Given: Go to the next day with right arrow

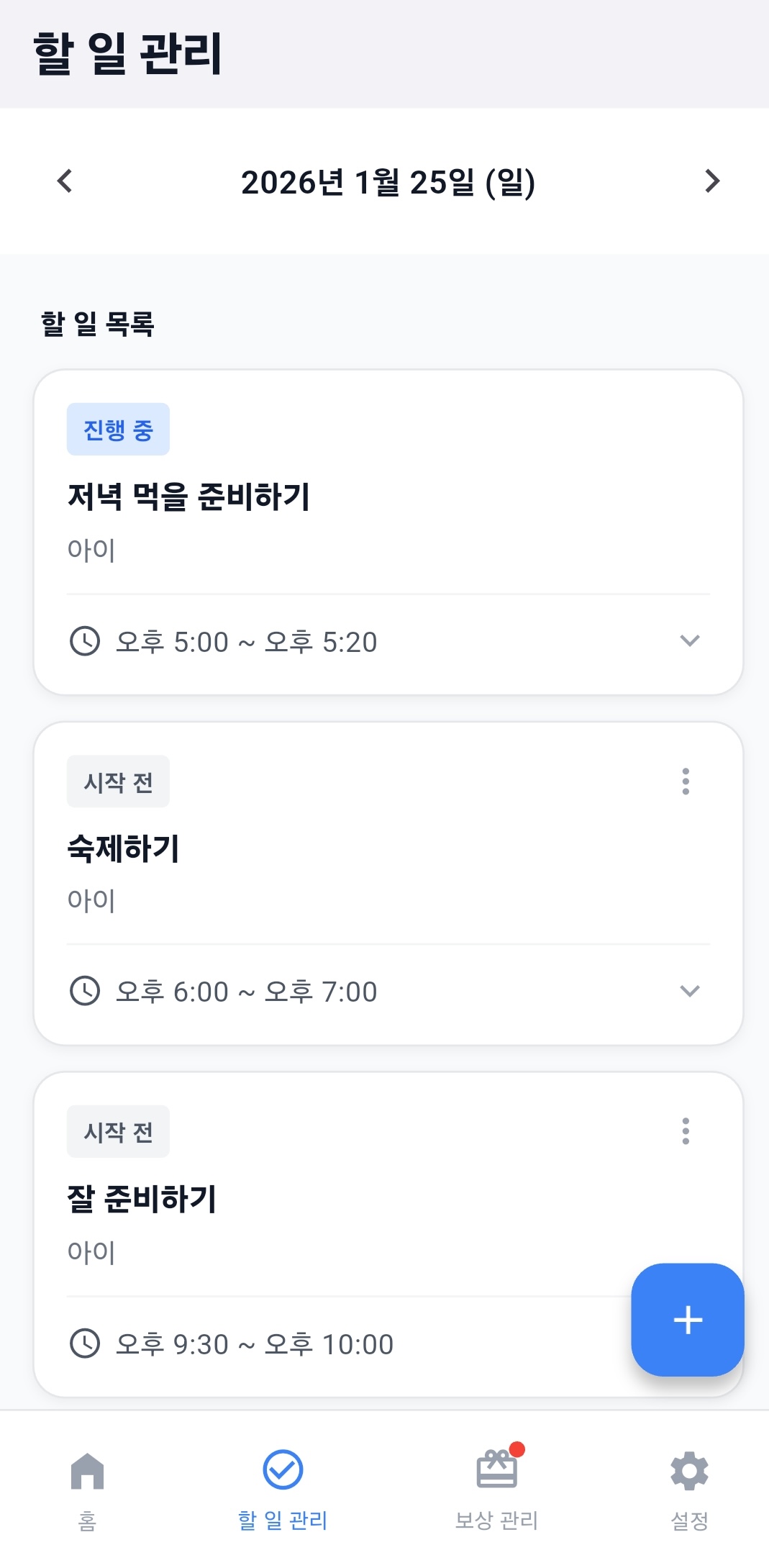Looking at the screenshot, I should [x=711, y=181].
